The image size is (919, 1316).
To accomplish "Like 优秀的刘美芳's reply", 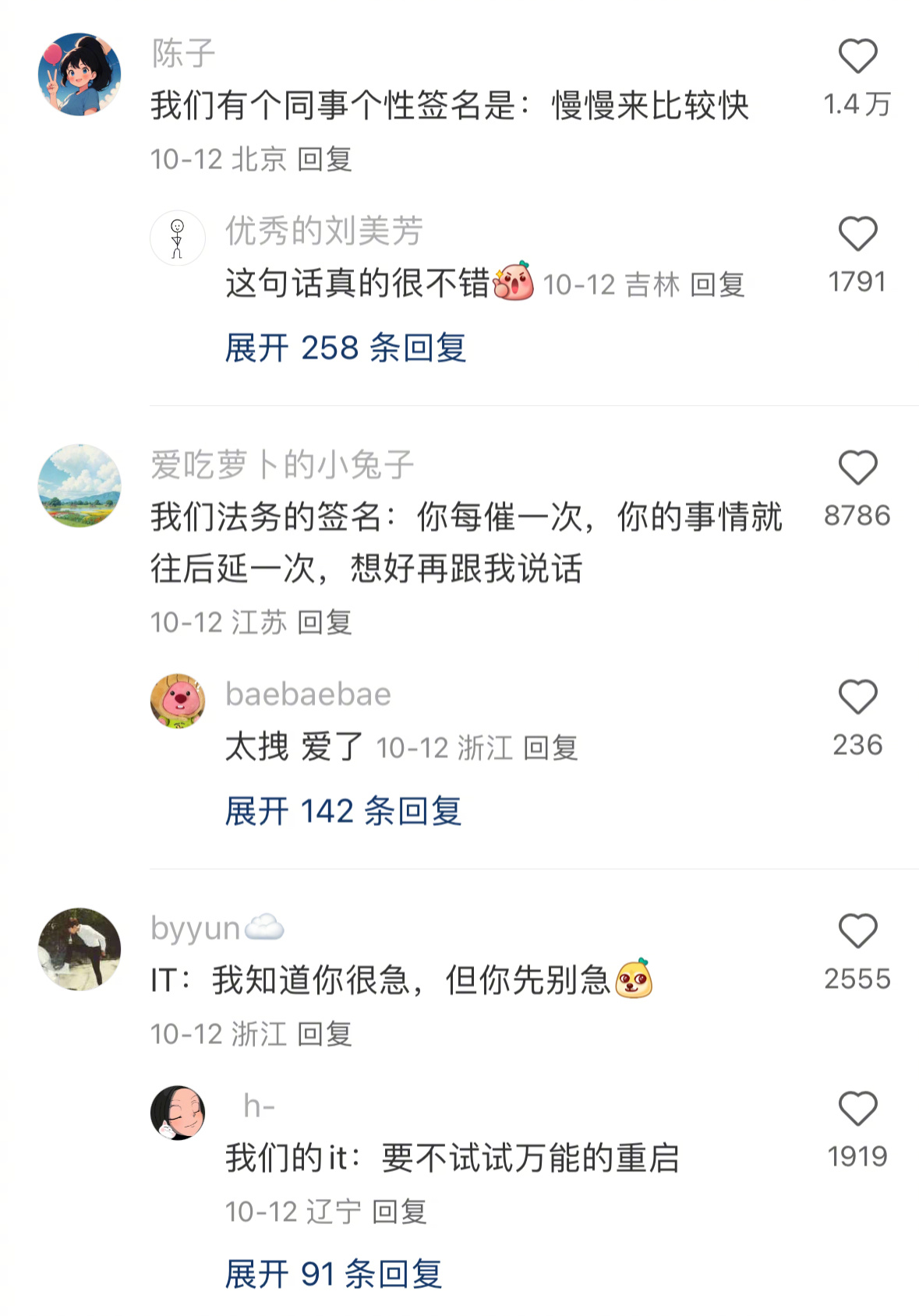I will tap(857, 234).
